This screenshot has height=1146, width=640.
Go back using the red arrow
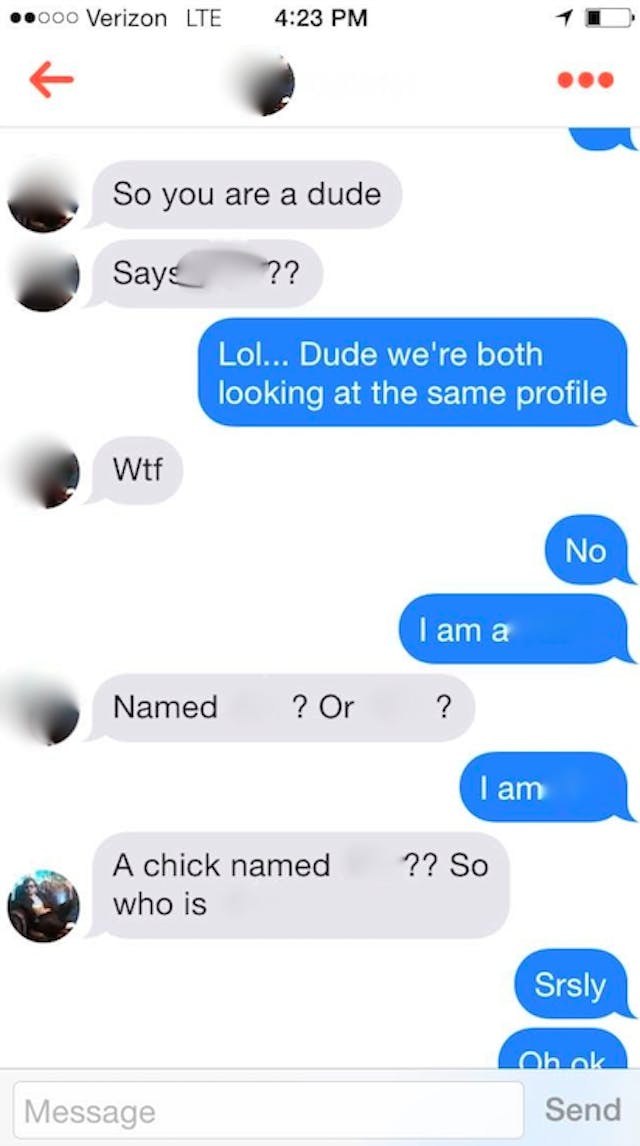tap(52, 81)
